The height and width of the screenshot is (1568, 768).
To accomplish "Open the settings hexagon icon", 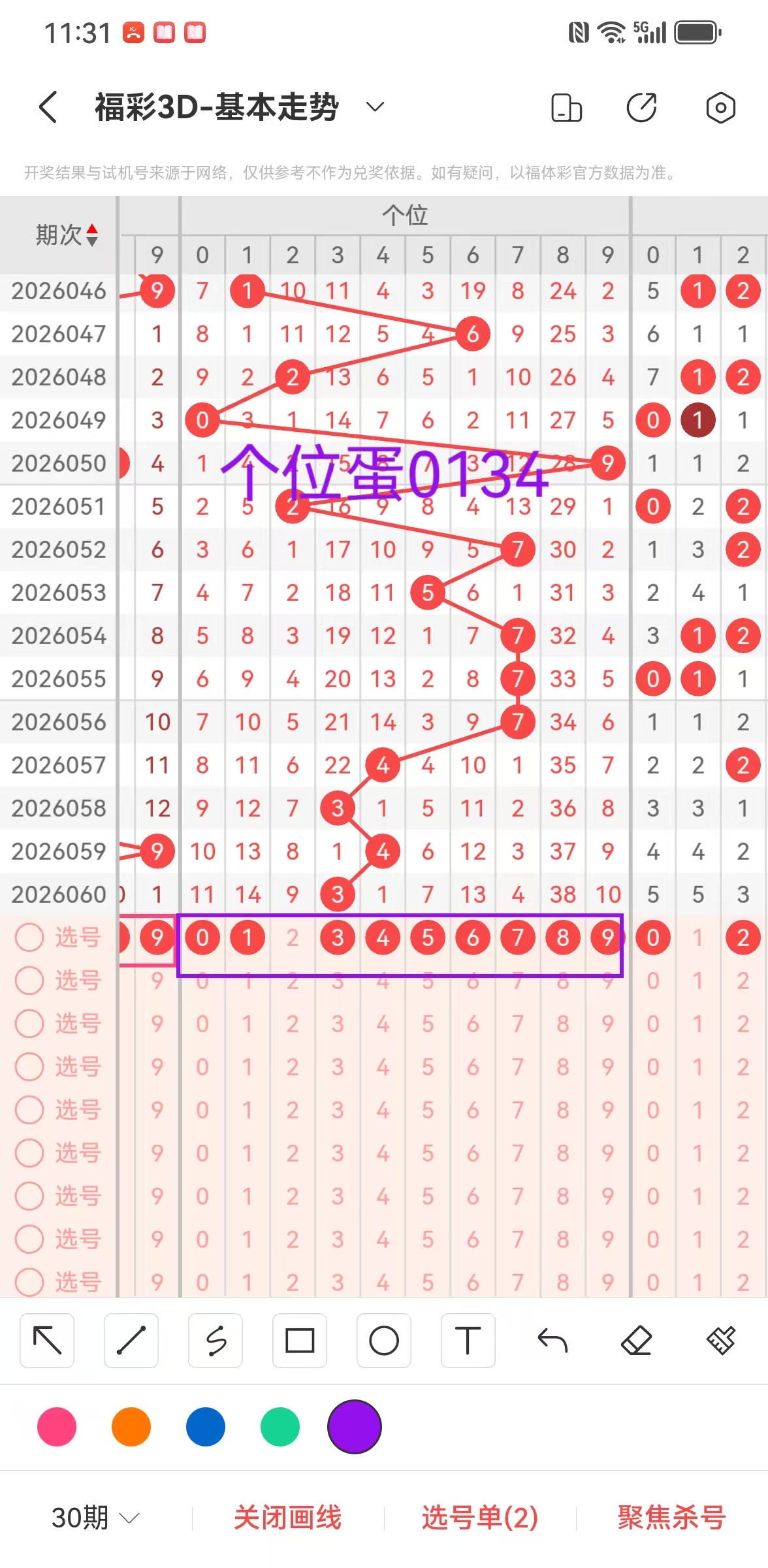I will [x=720, y=108].
